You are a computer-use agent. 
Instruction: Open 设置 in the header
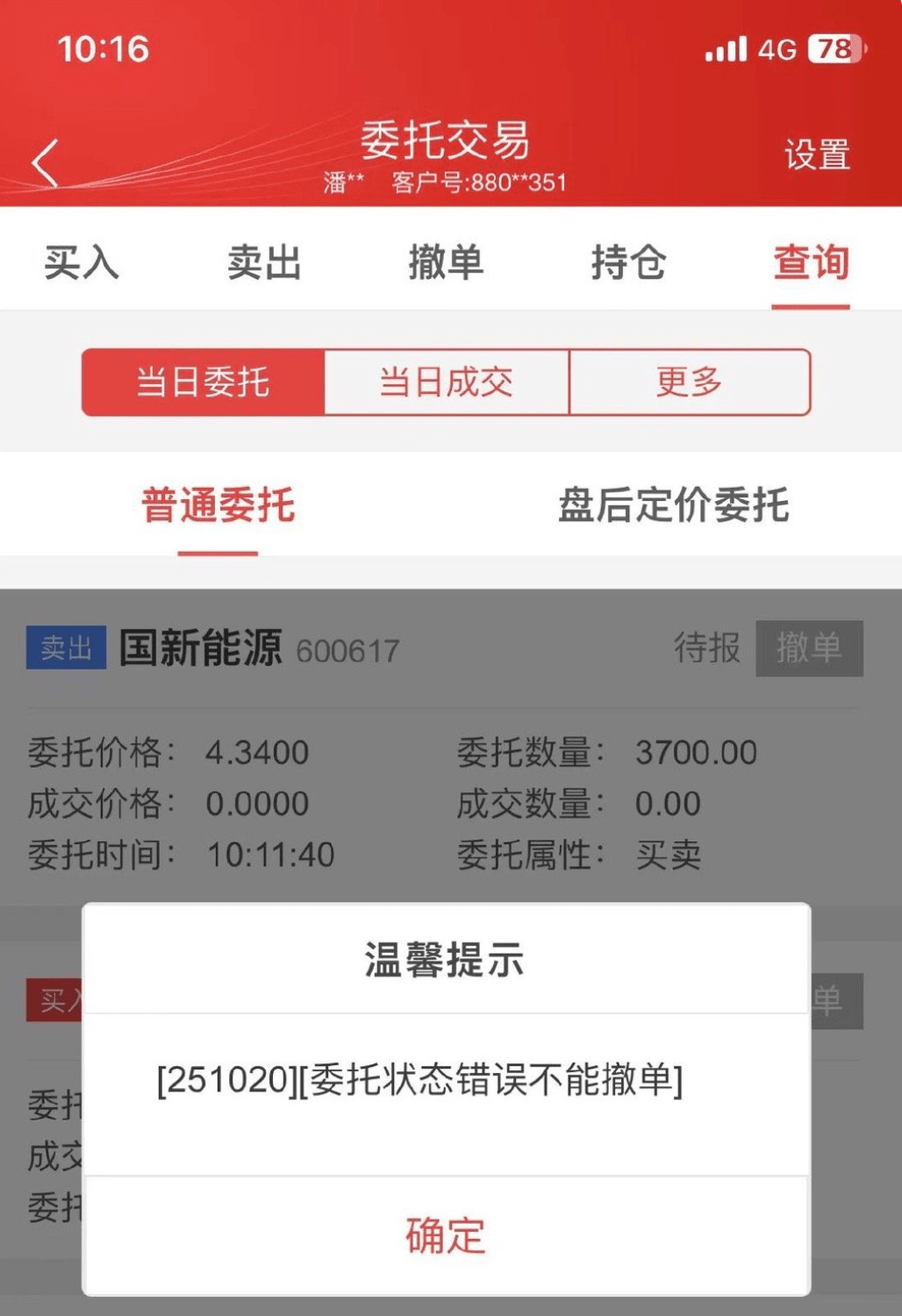817,155
